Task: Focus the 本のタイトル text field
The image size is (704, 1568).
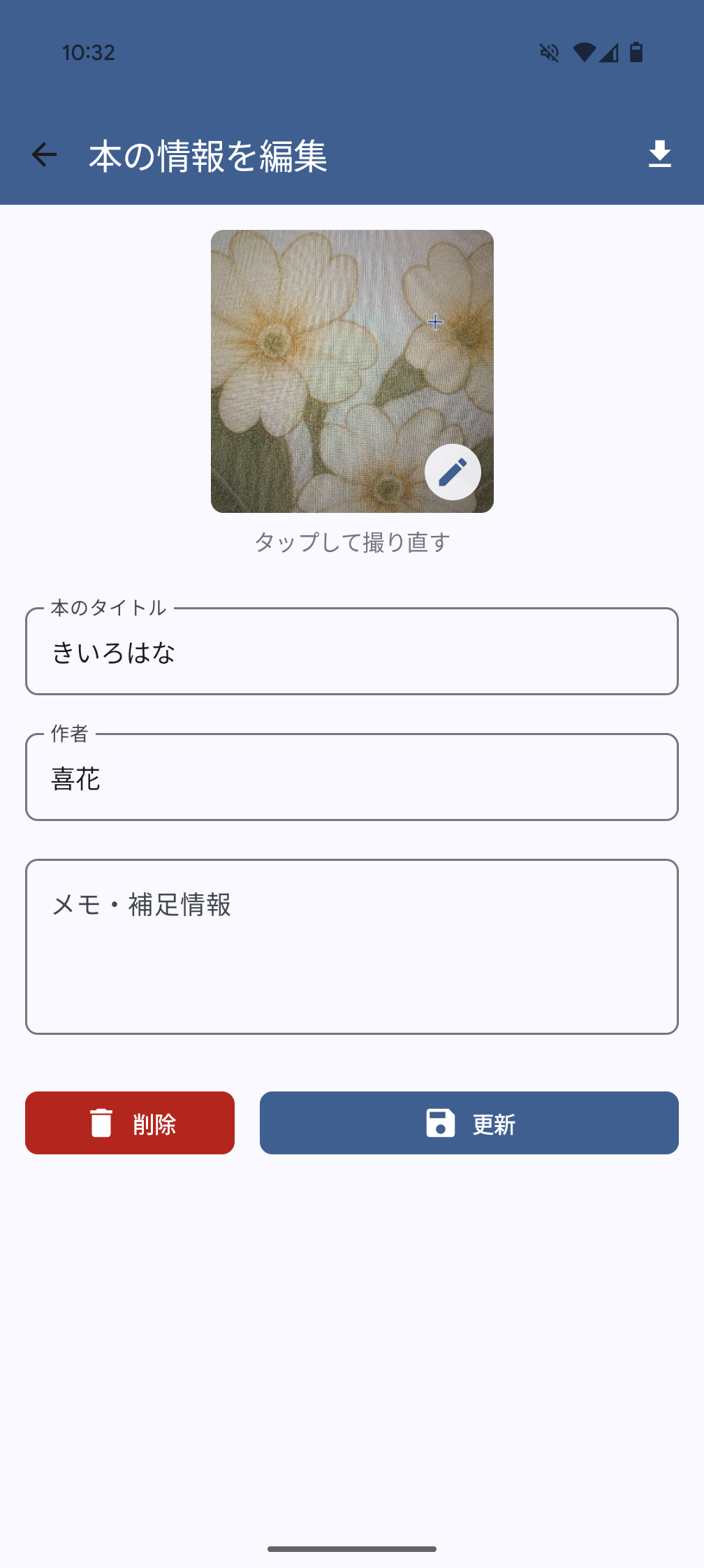Action: [352, 652]
